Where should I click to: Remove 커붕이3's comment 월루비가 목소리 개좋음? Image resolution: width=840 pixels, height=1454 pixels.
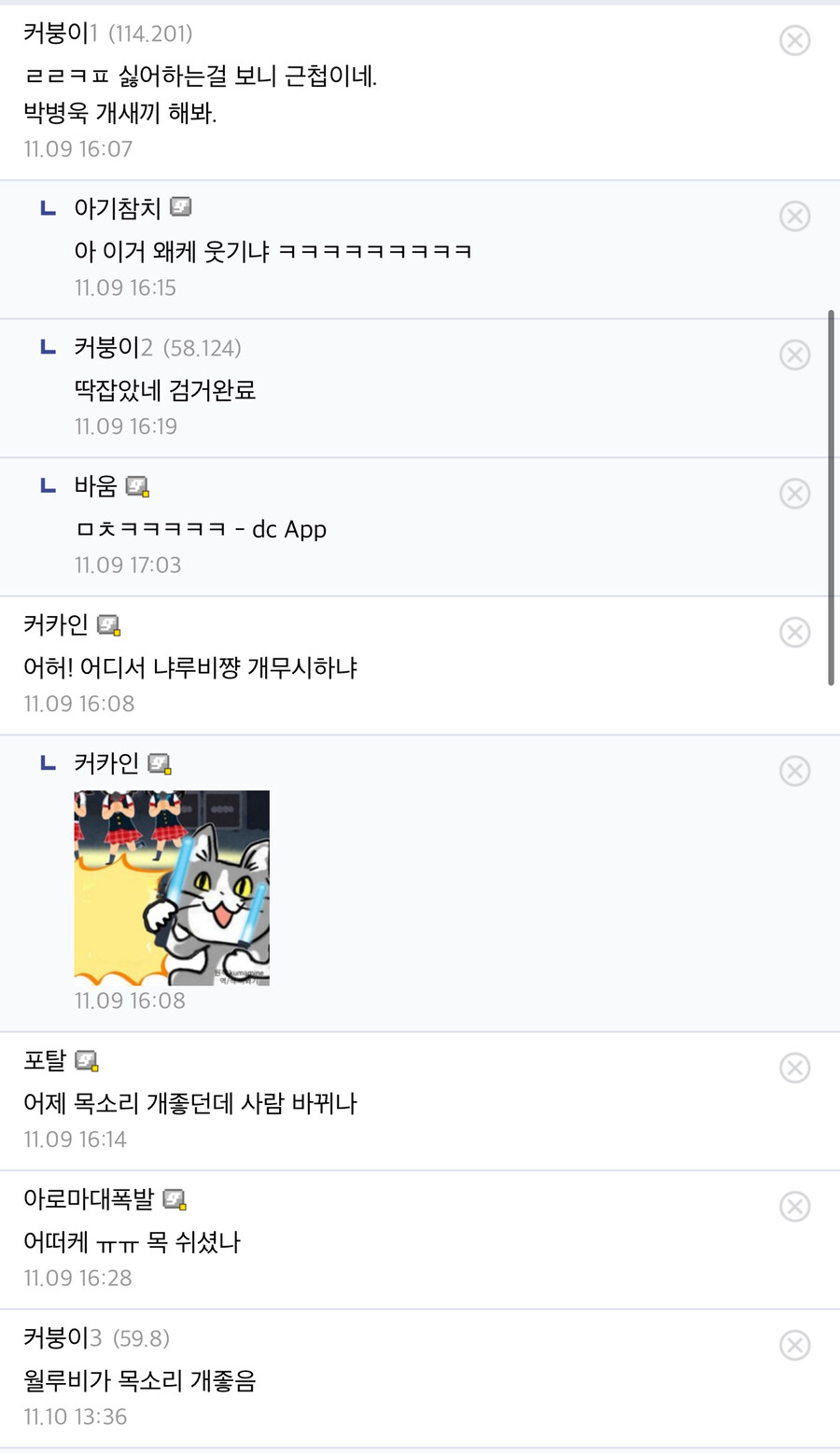click(x=794, y=1345)
